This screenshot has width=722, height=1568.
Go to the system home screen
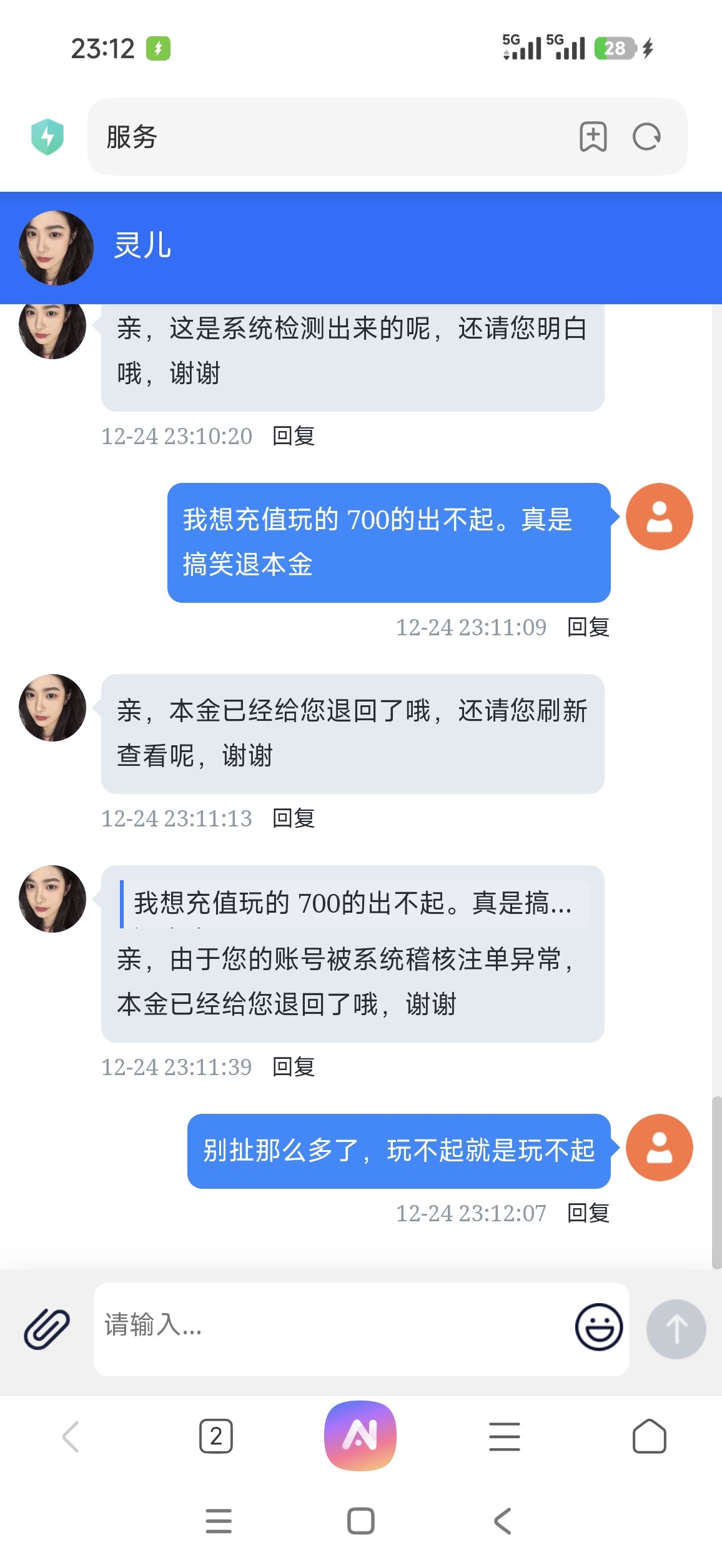pos(360,1521)
